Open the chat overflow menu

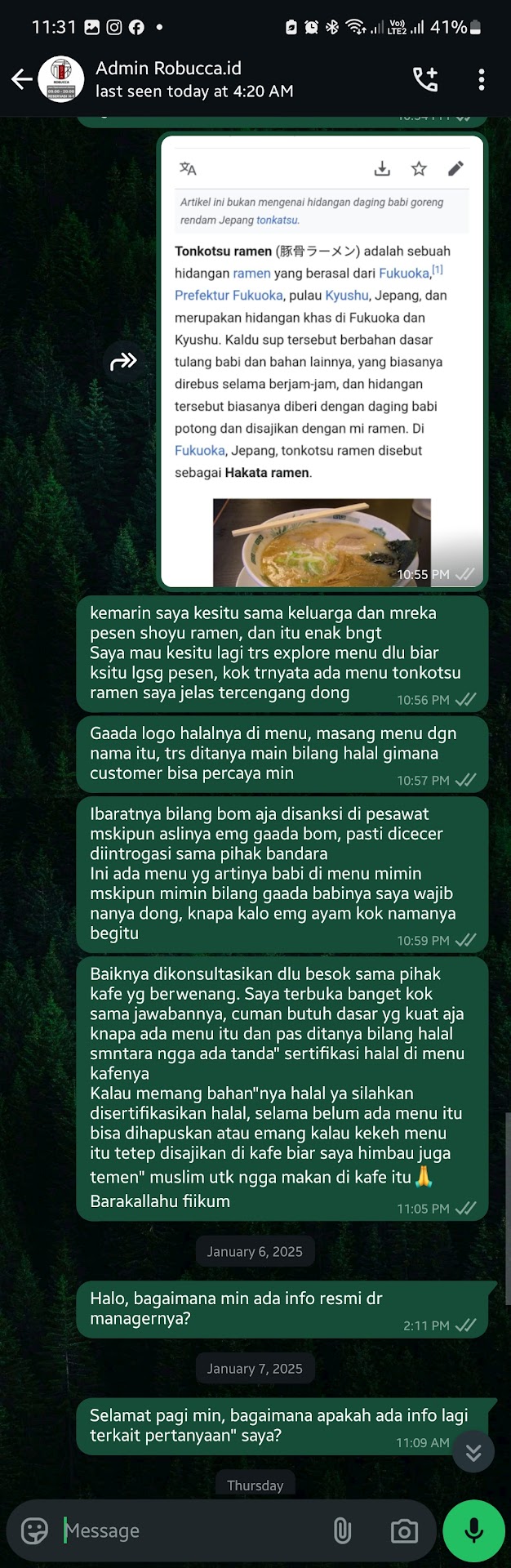[x=482, y=79]
